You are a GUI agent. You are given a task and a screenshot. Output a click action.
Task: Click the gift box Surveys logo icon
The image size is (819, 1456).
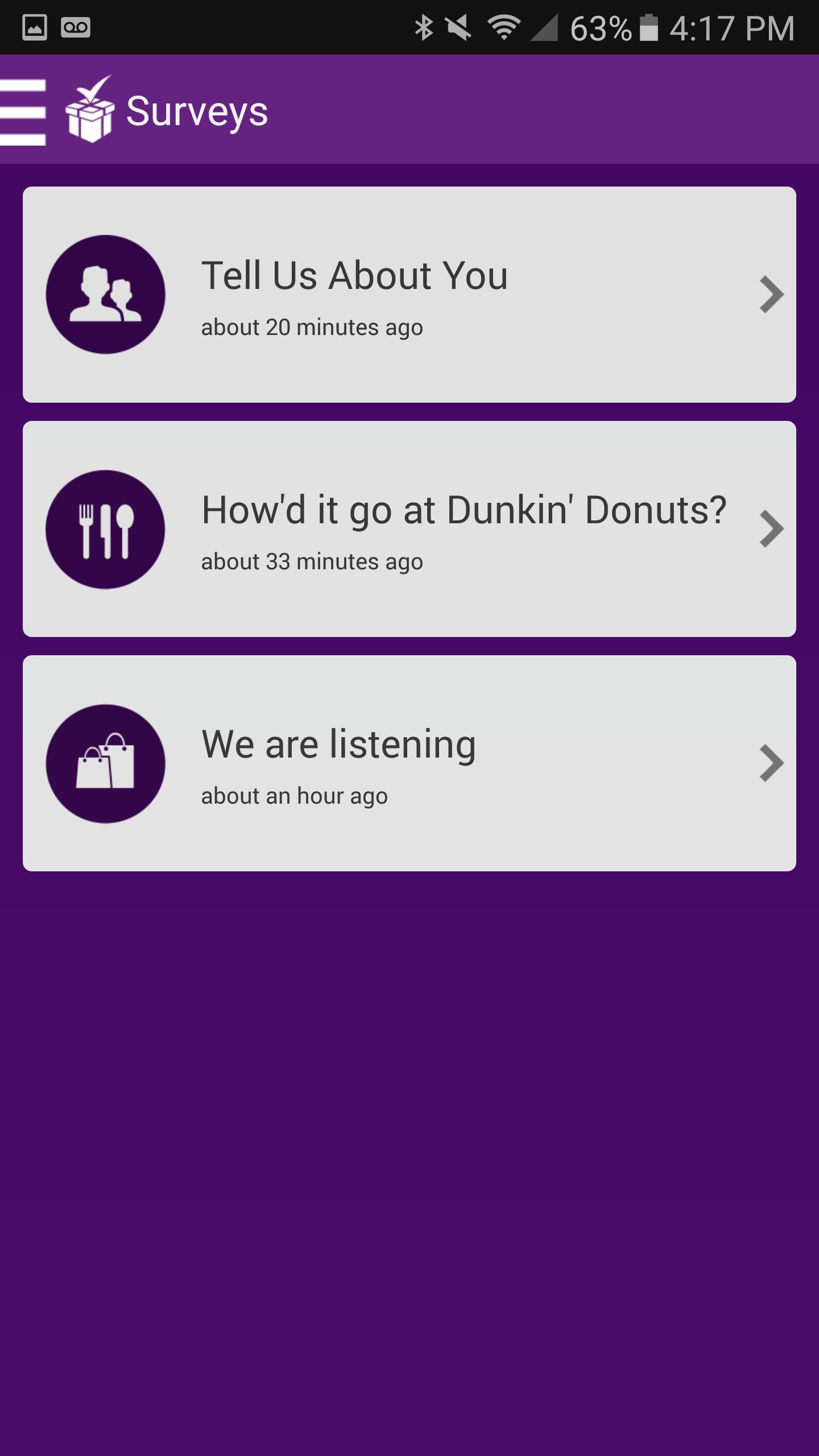click(x=91, y=111)
